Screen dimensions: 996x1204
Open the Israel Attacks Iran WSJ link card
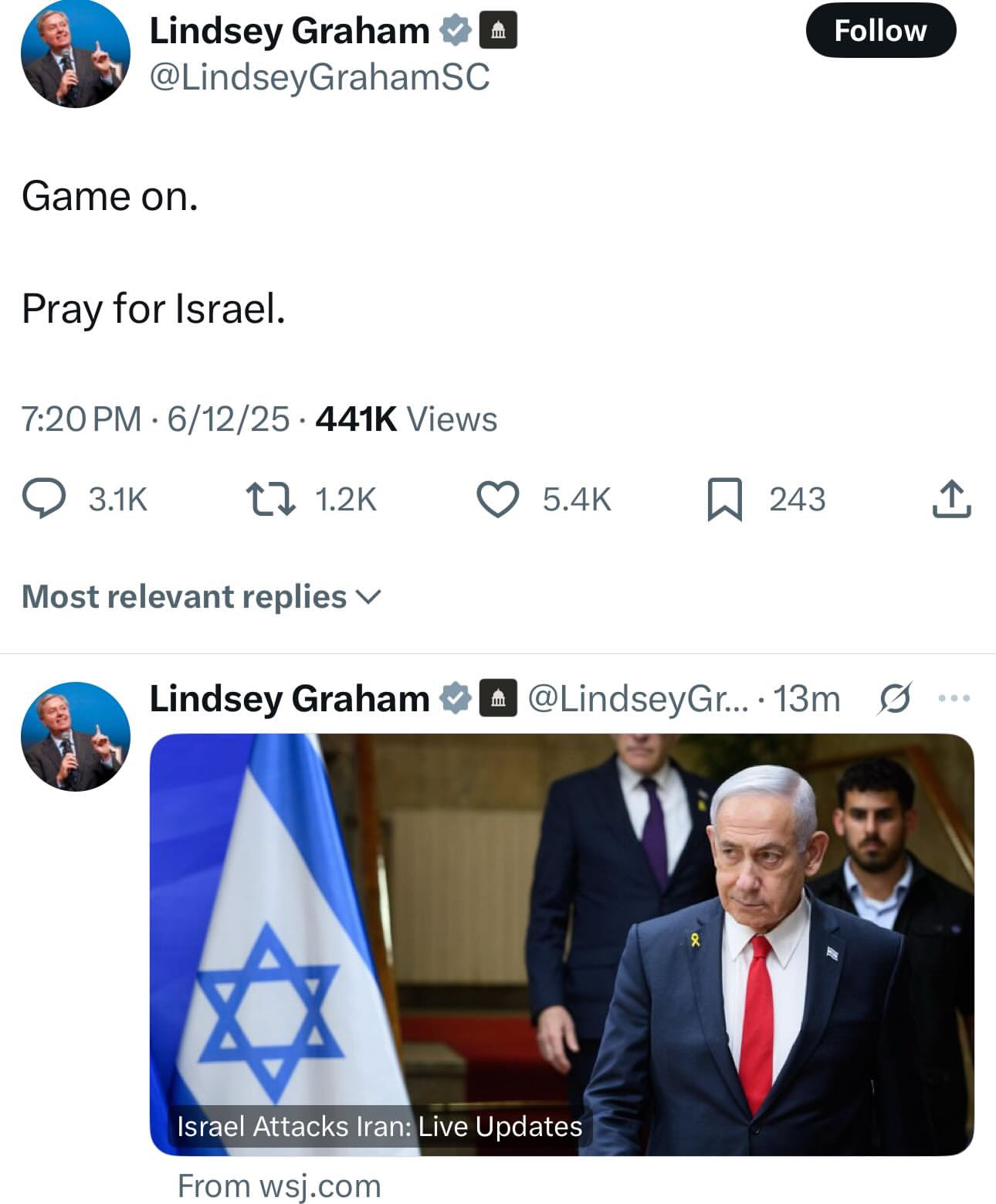click(561, 944)
